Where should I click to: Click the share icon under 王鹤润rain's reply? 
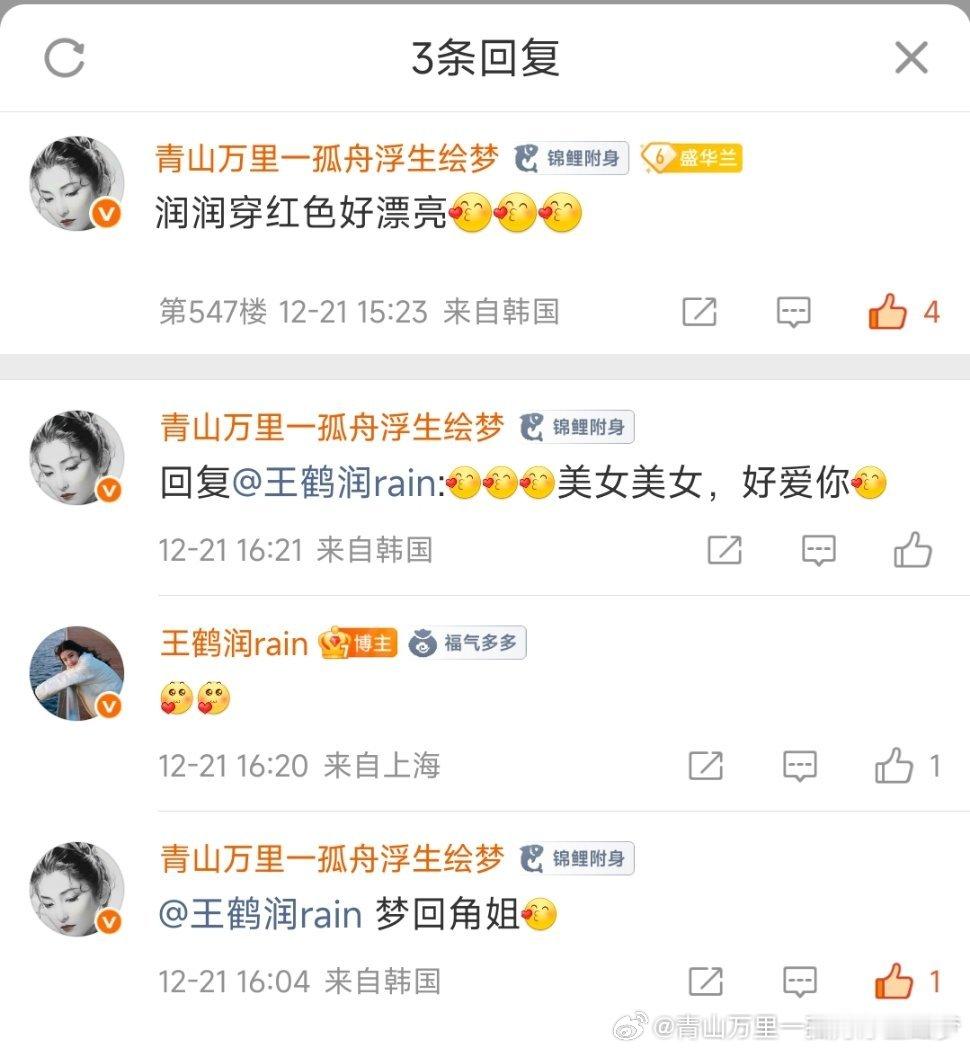[706, 766]
